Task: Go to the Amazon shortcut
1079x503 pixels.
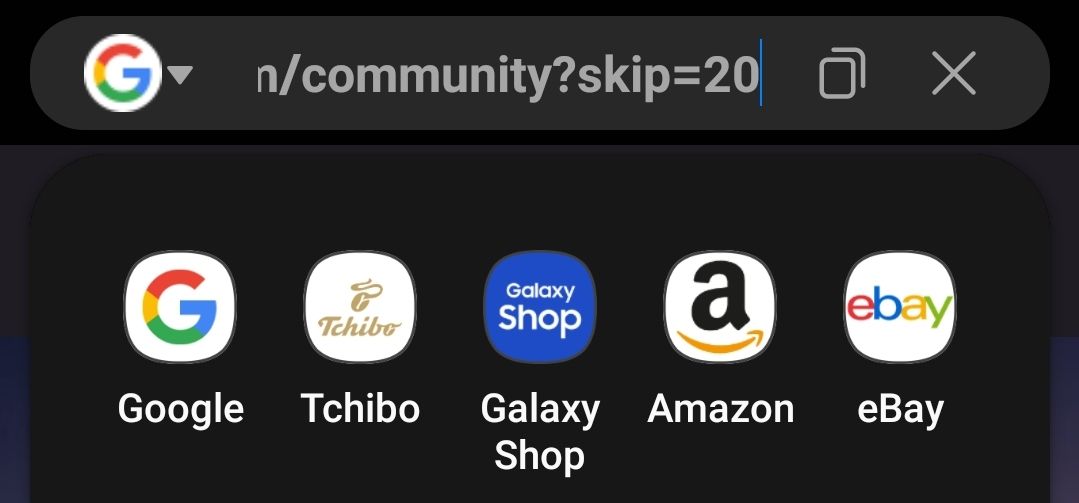Action: 720,308
